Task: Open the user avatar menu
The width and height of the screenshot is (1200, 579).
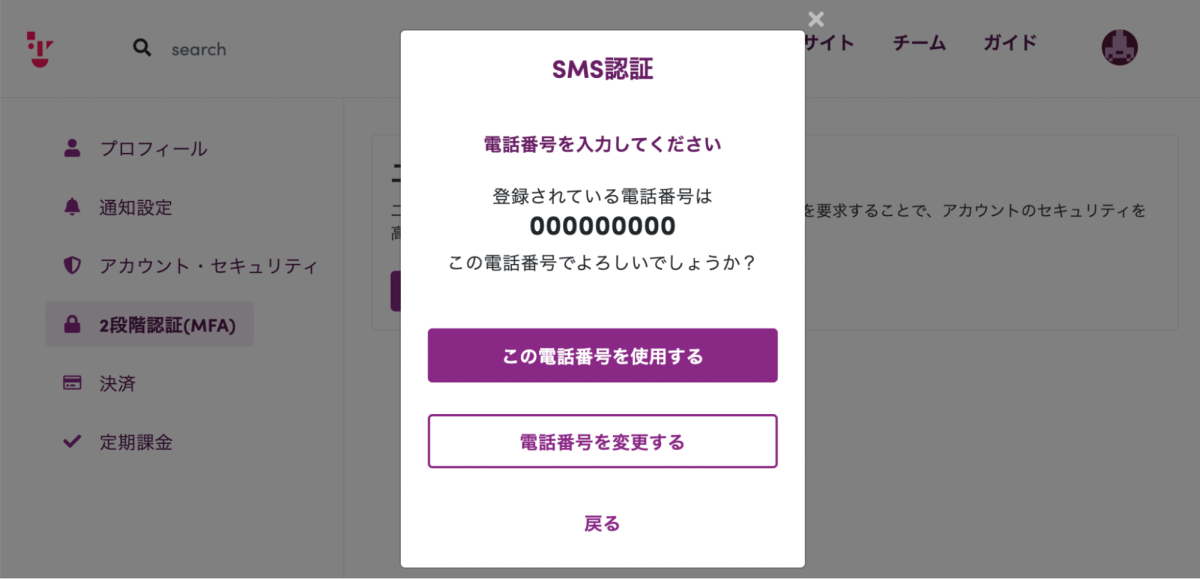Action: (x=1120, y=48)
